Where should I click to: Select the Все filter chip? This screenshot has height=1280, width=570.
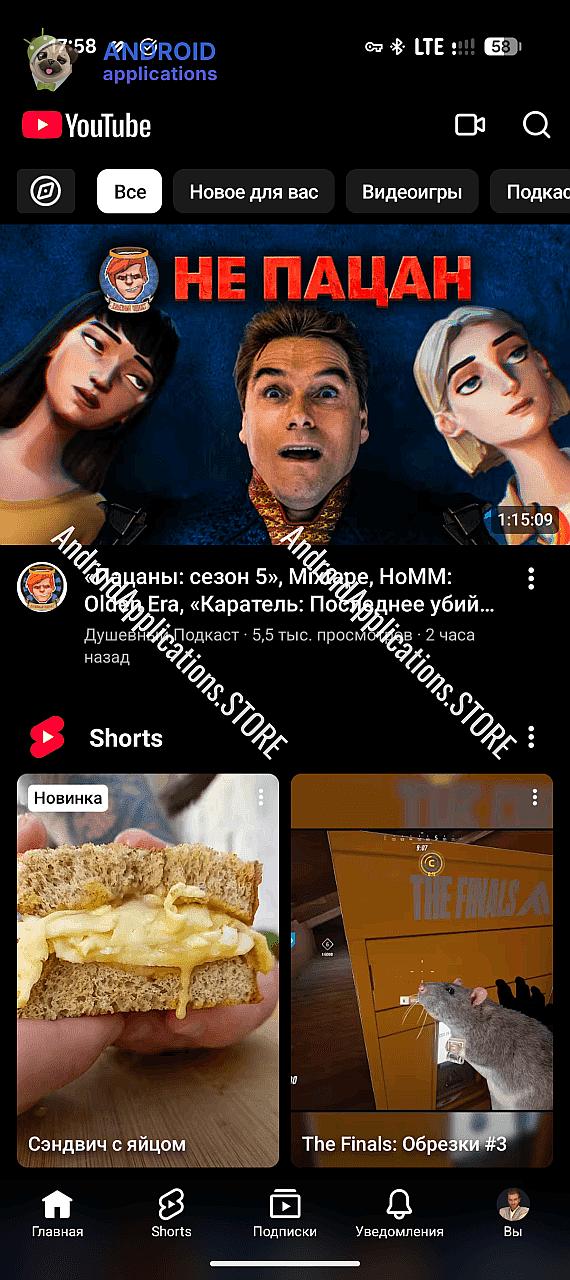point(129,191)
